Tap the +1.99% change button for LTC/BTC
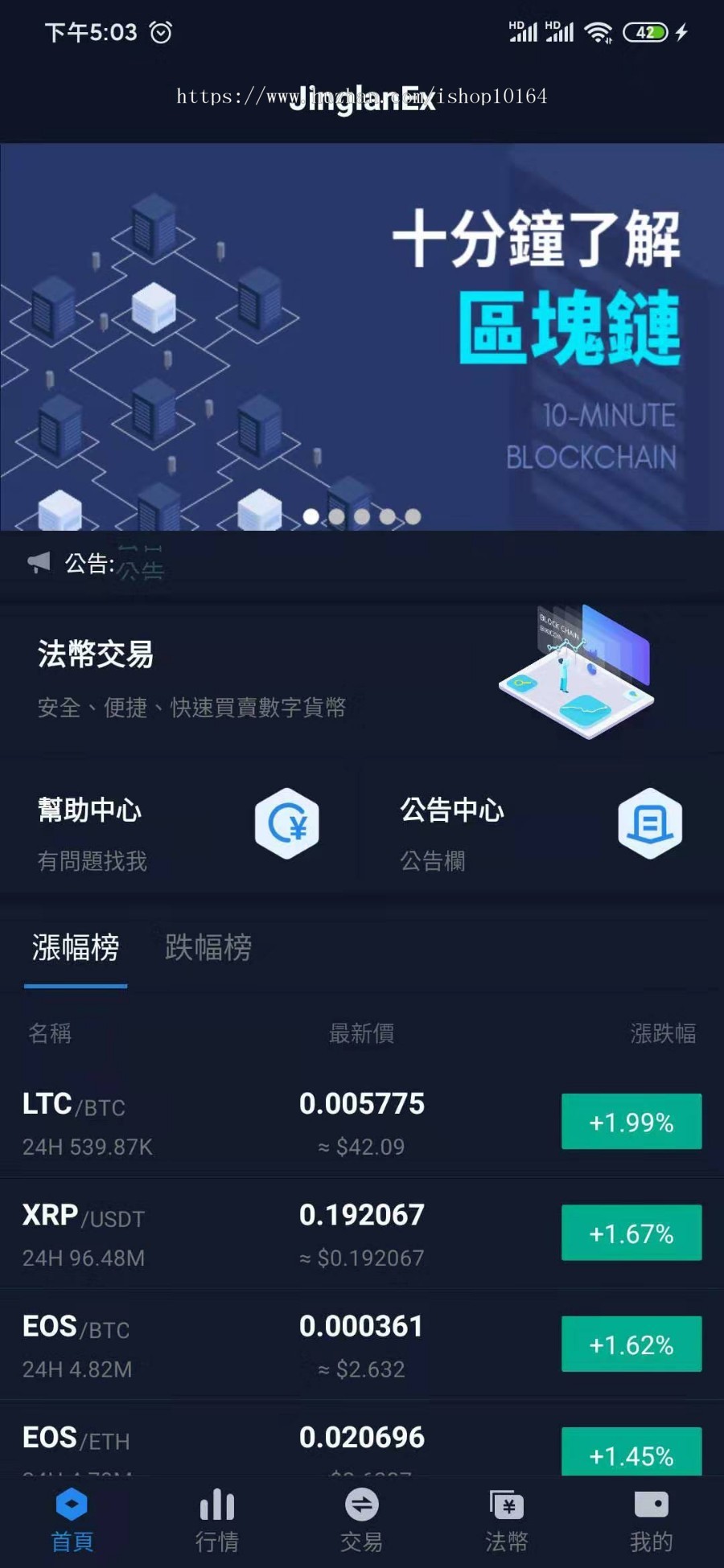724x1568 pixels. coord(631,1122)
